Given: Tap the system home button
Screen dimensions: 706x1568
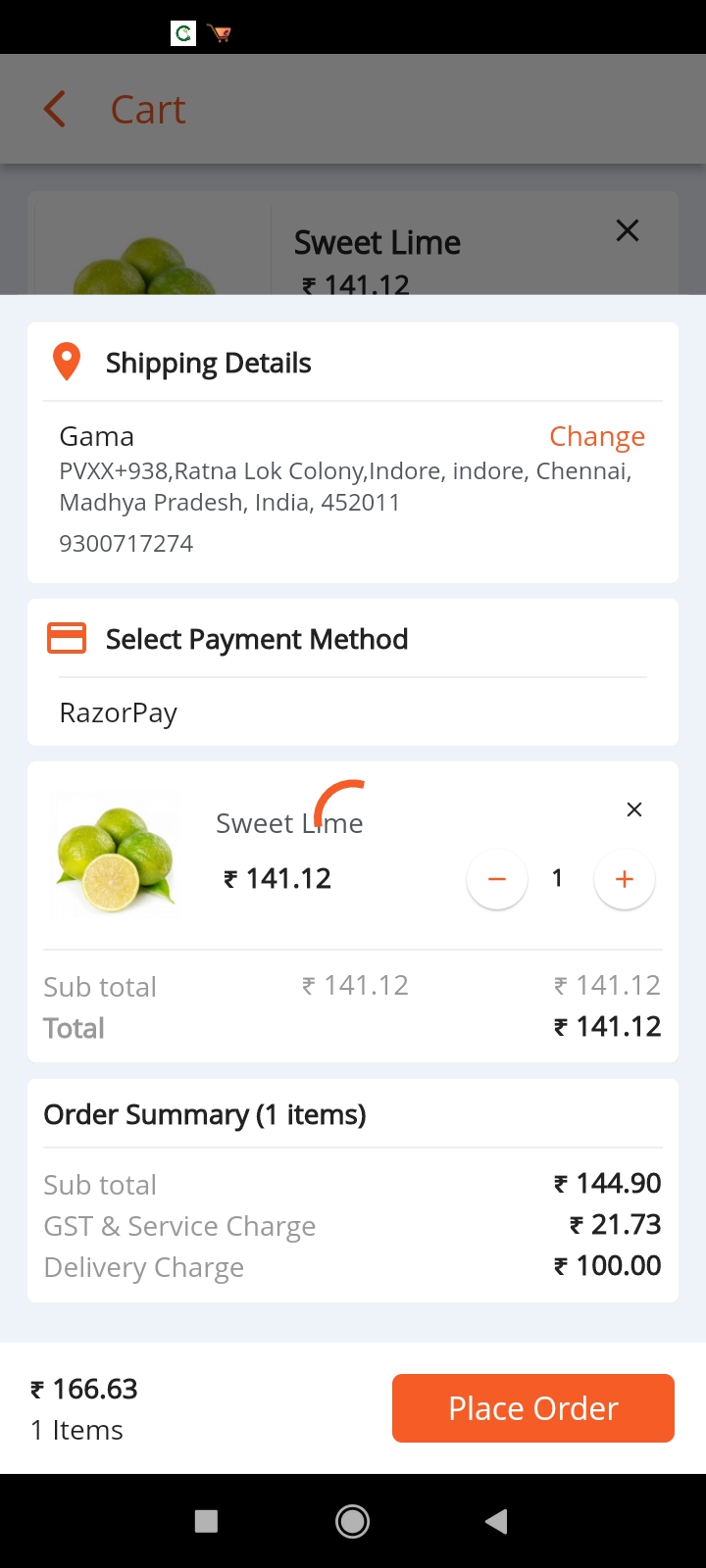Looking at the screenshot, I should pos(353,1521).
